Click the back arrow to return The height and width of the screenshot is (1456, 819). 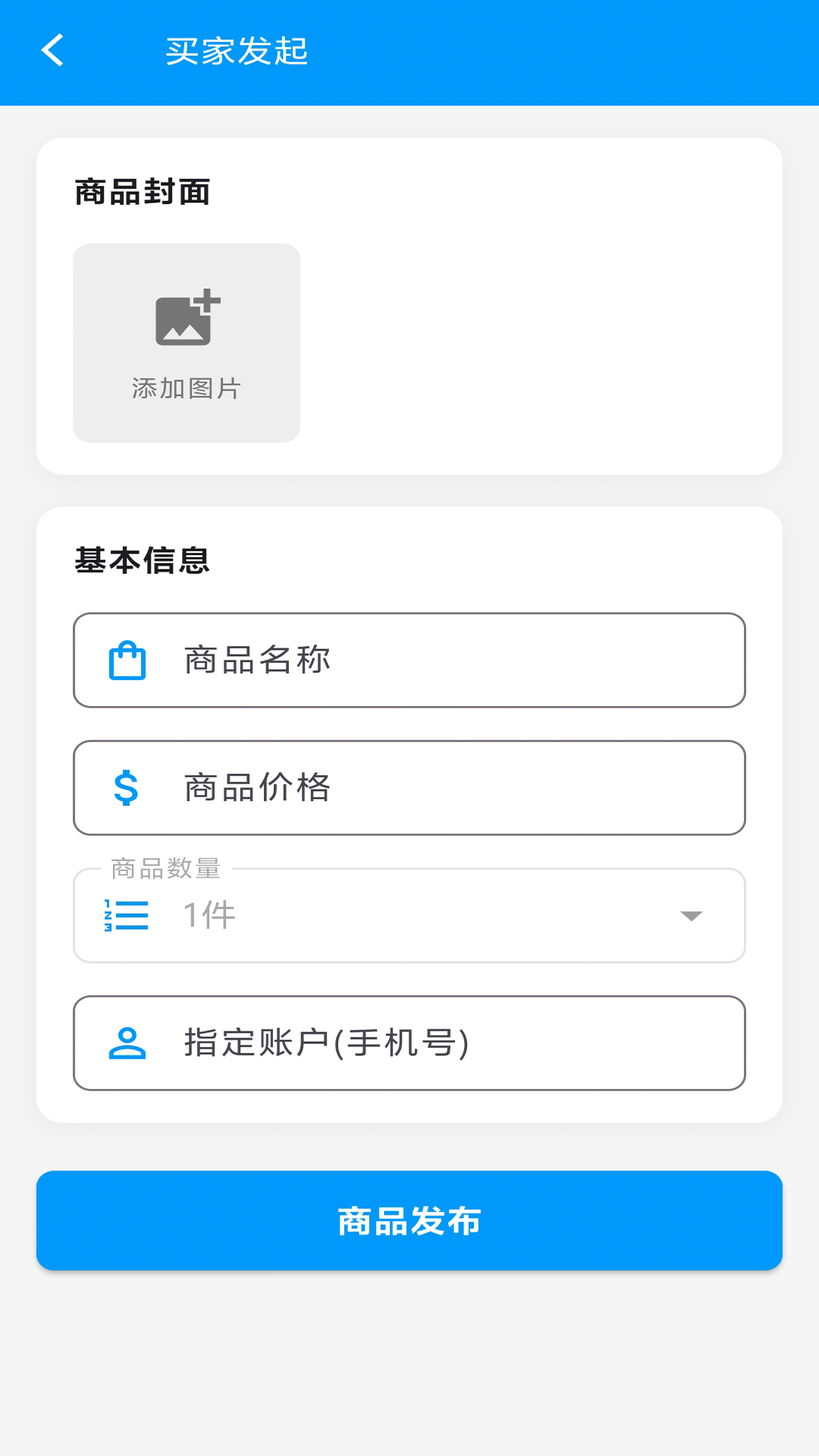[x=52, y=50]
